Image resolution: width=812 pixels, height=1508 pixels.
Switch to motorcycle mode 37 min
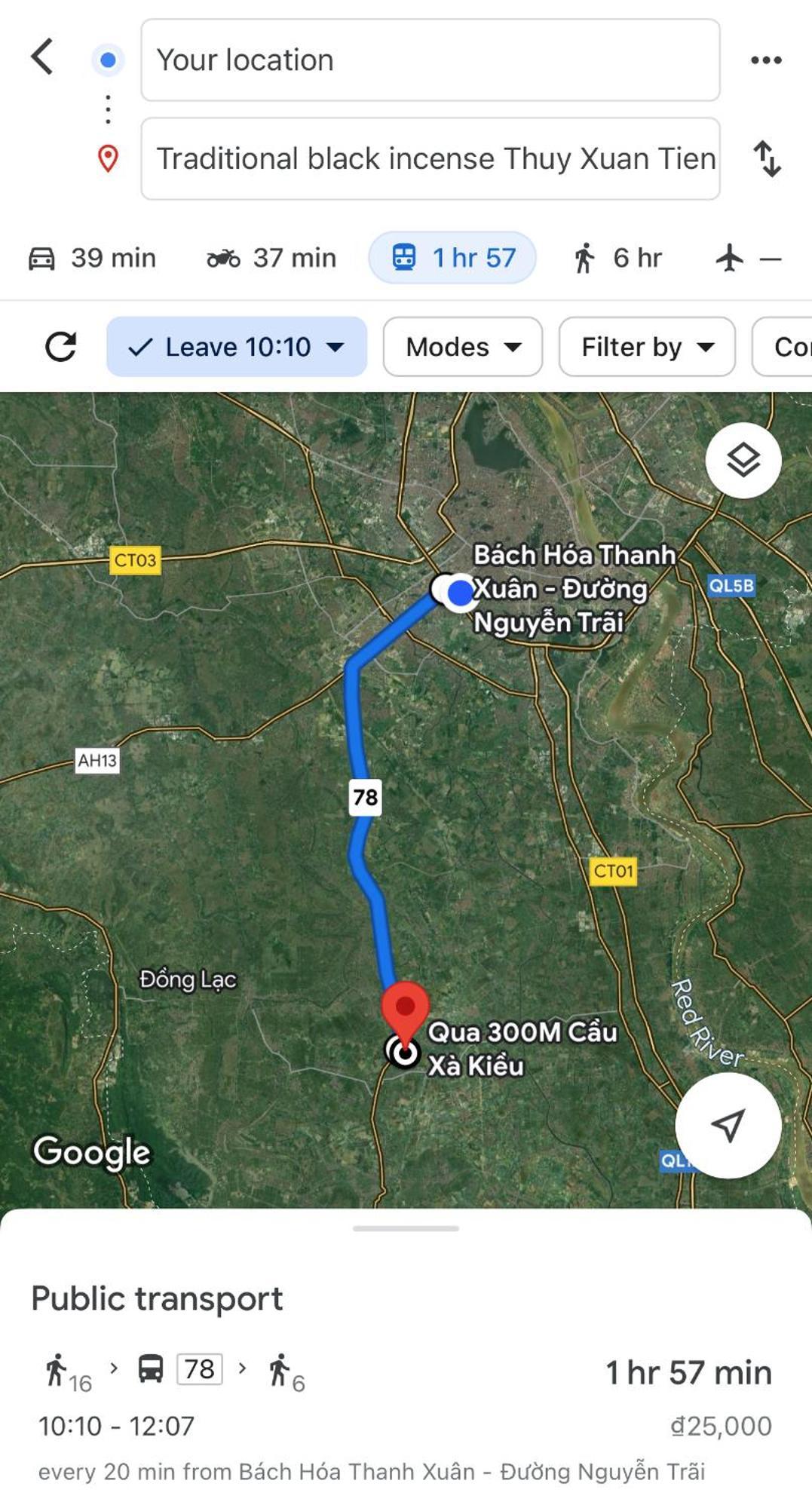tap(271, 258)
